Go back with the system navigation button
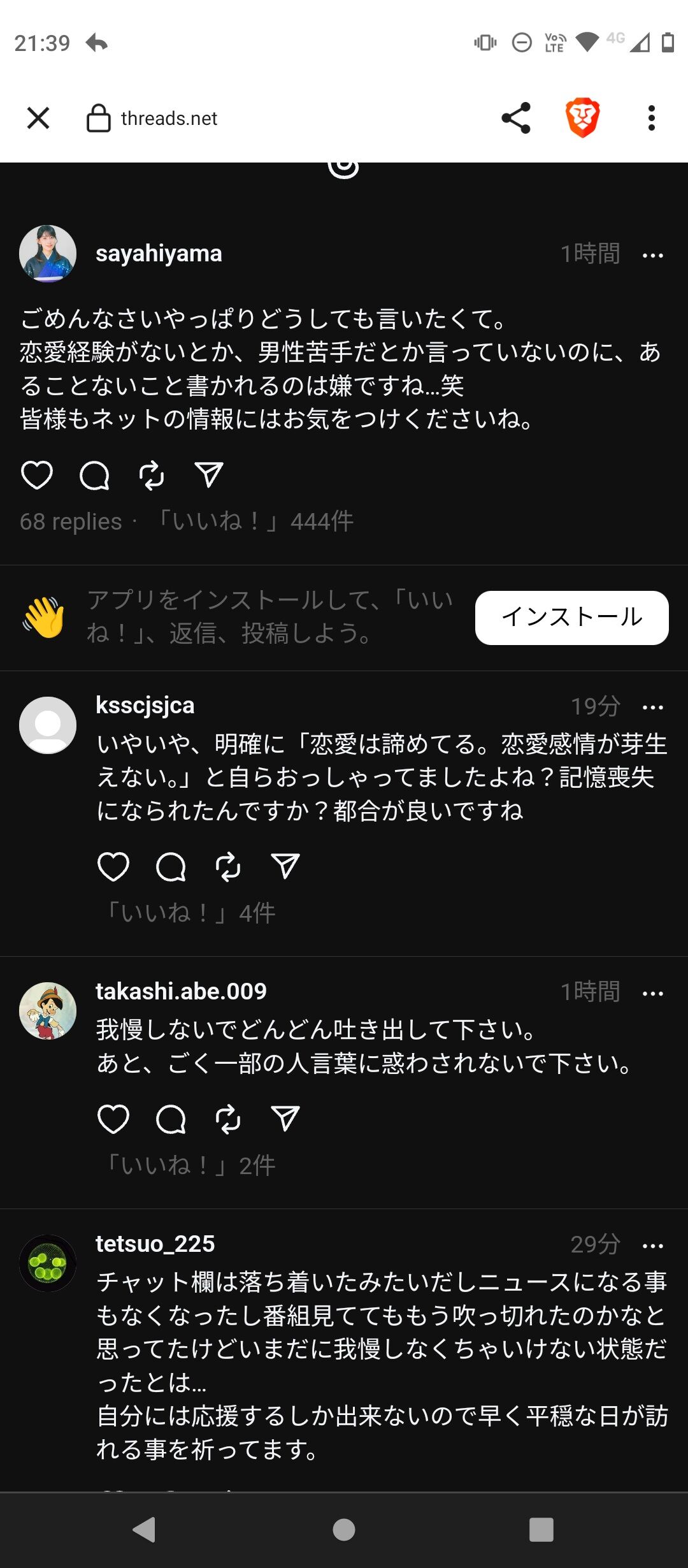Image resolution: width=688 pixels, height=1568 pixels. 145,1529
